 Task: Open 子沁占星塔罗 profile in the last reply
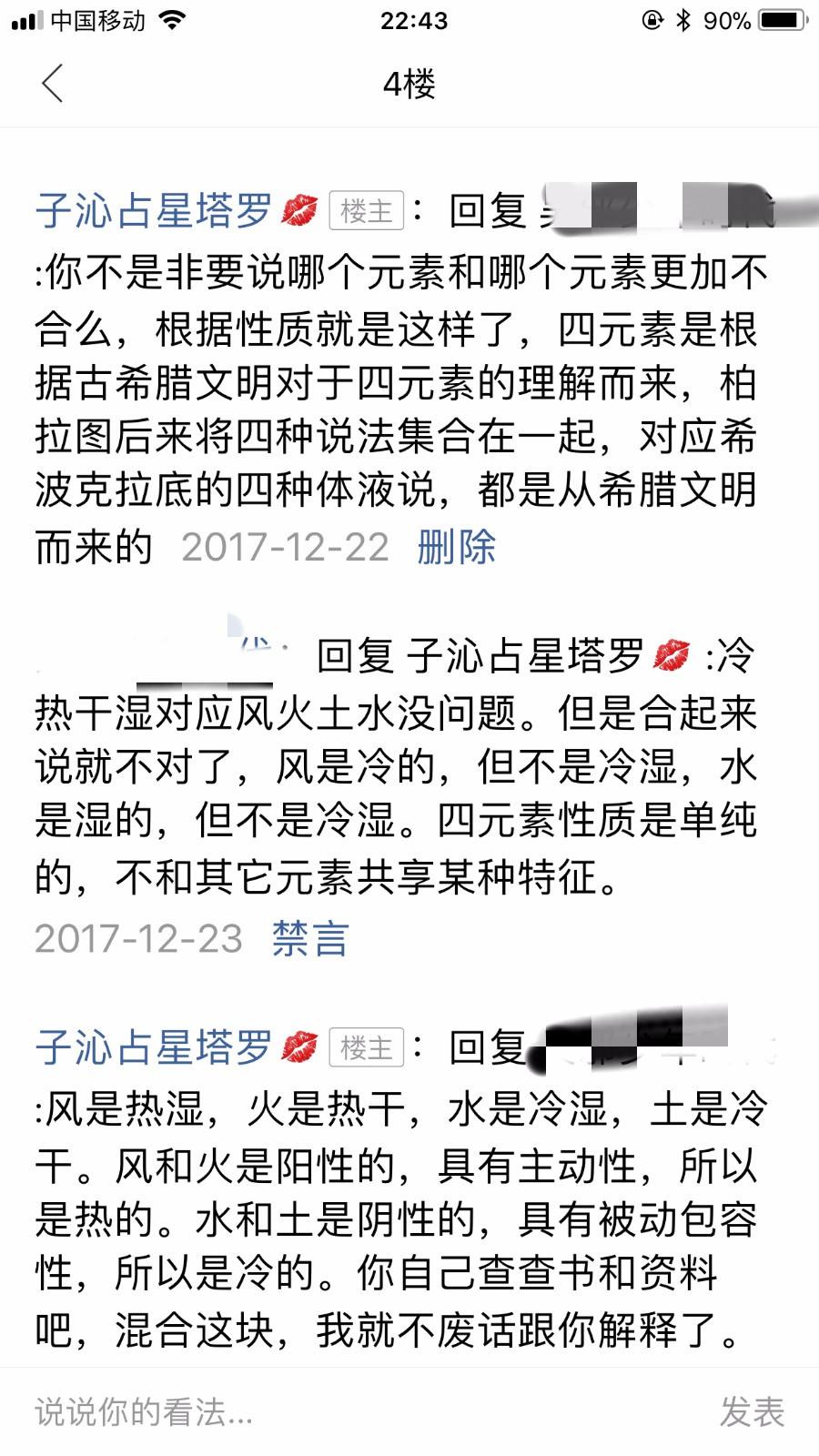click(x=155, y=1048)
